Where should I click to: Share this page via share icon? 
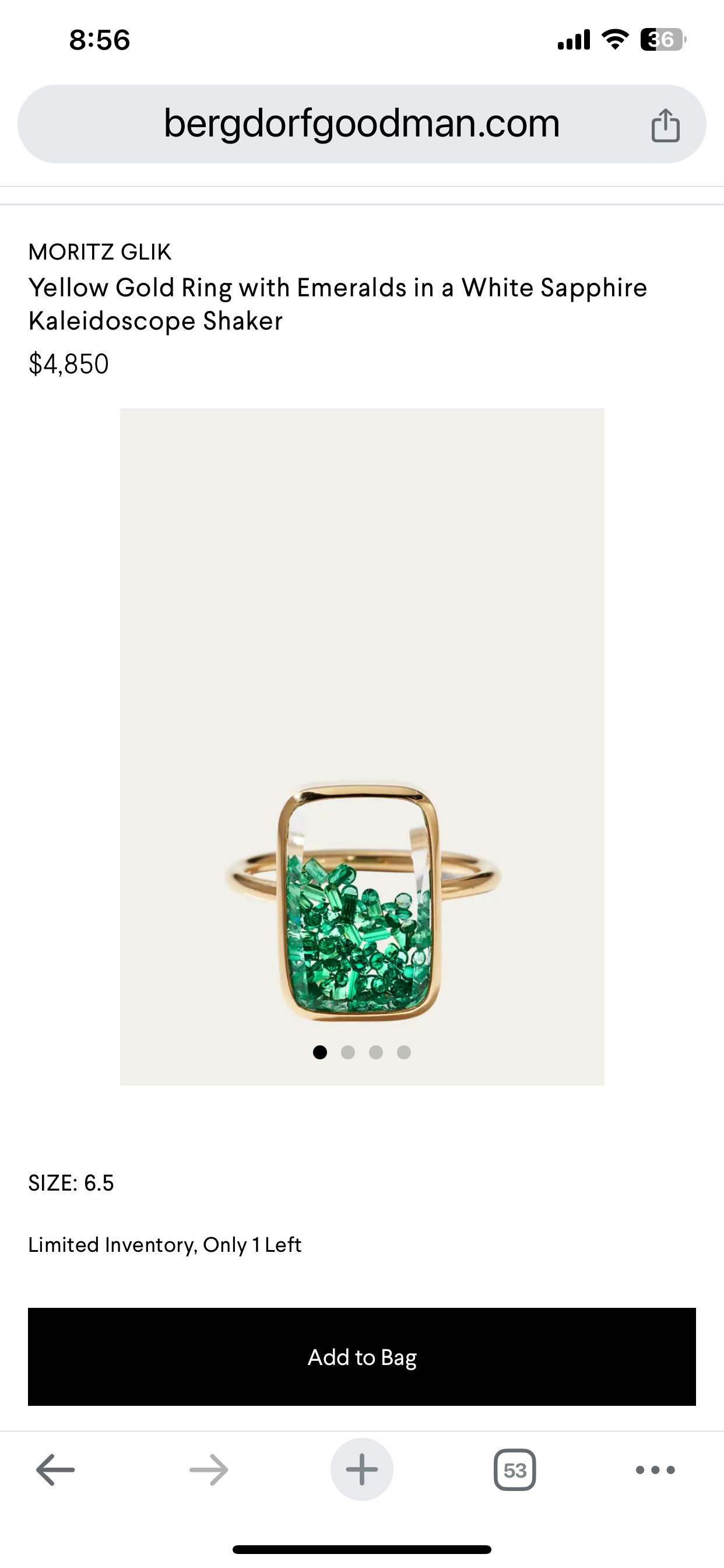click(x=665, y=125)
